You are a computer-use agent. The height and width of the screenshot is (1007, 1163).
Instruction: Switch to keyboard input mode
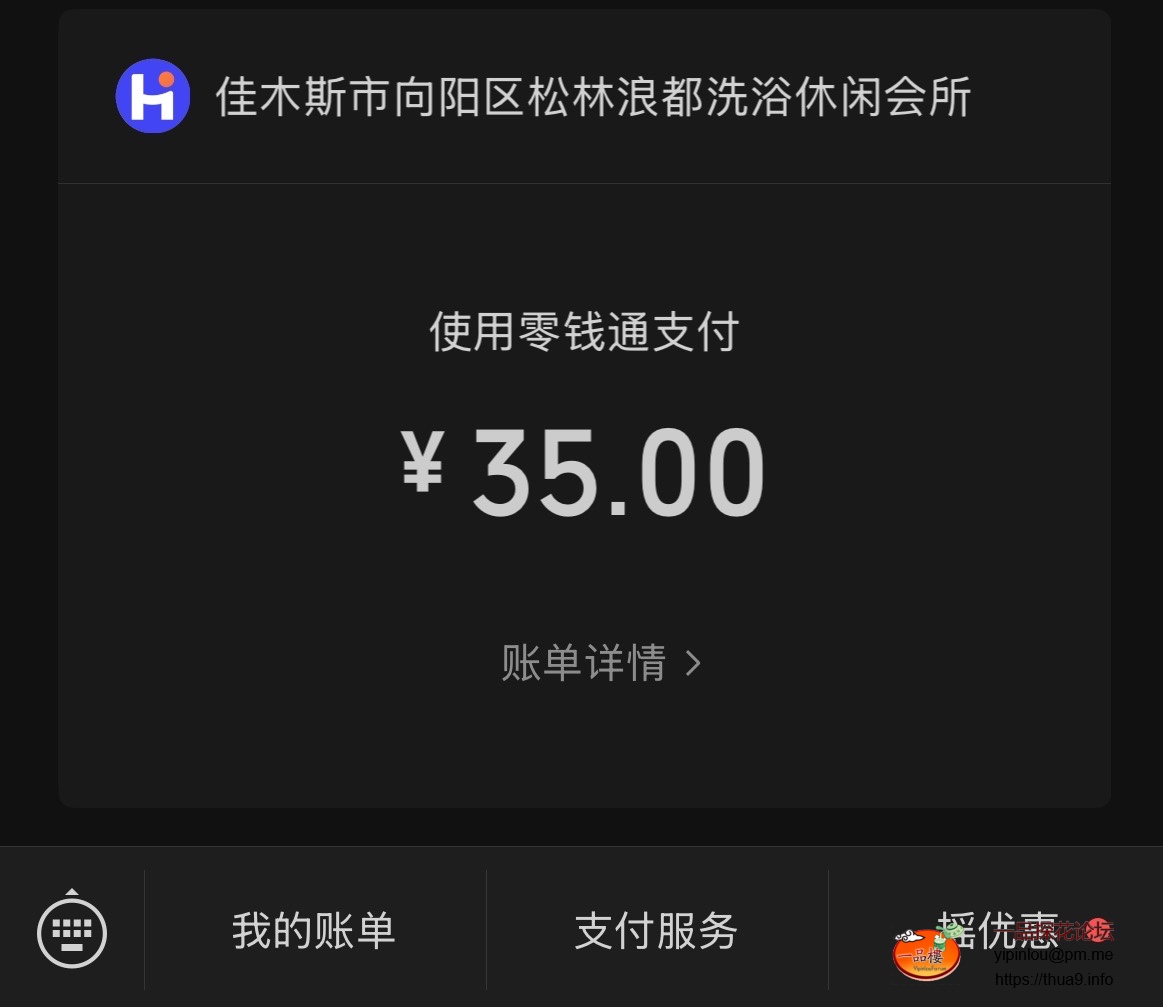[72, 931]
